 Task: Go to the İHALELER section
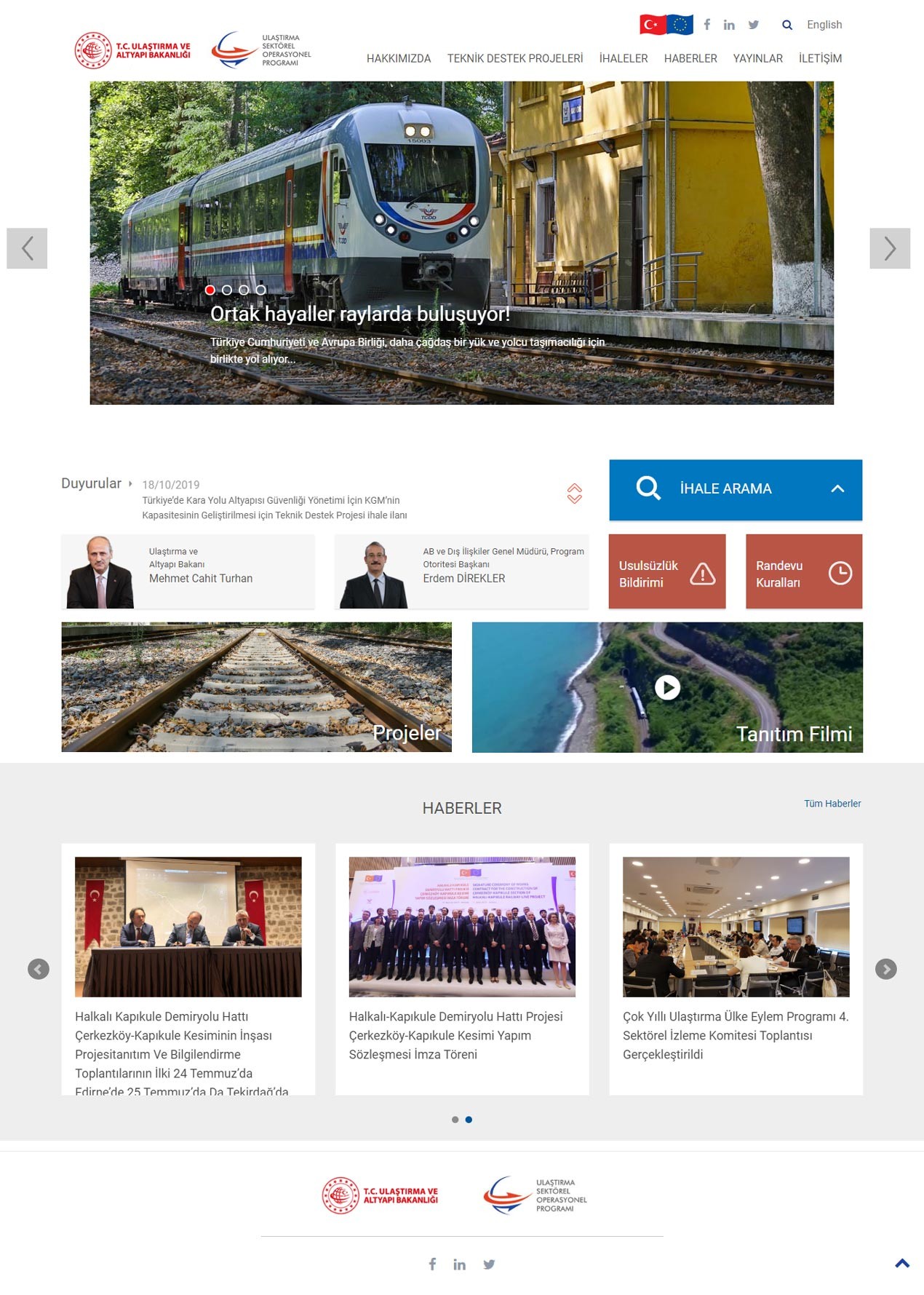coord(623,58)
